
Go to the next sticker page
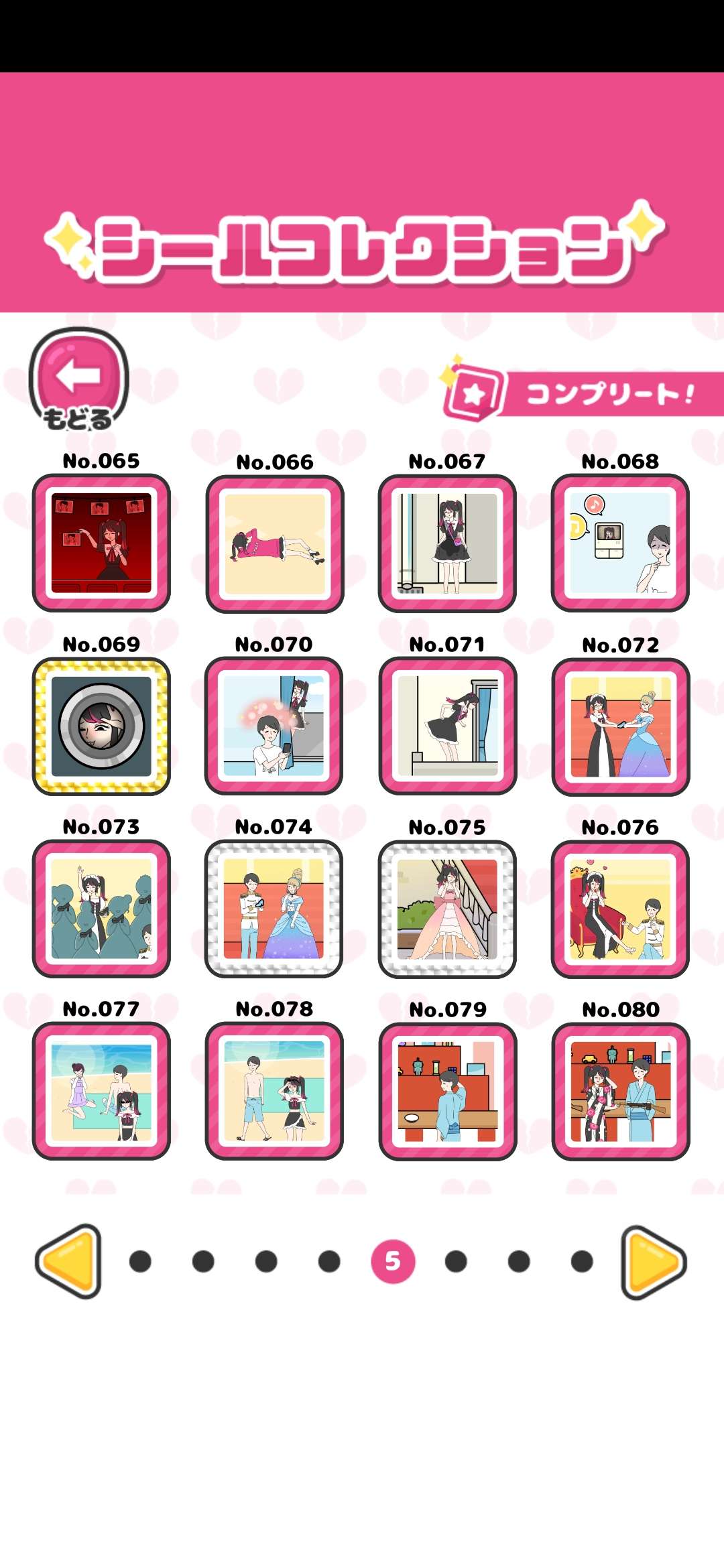[654, 1262]
